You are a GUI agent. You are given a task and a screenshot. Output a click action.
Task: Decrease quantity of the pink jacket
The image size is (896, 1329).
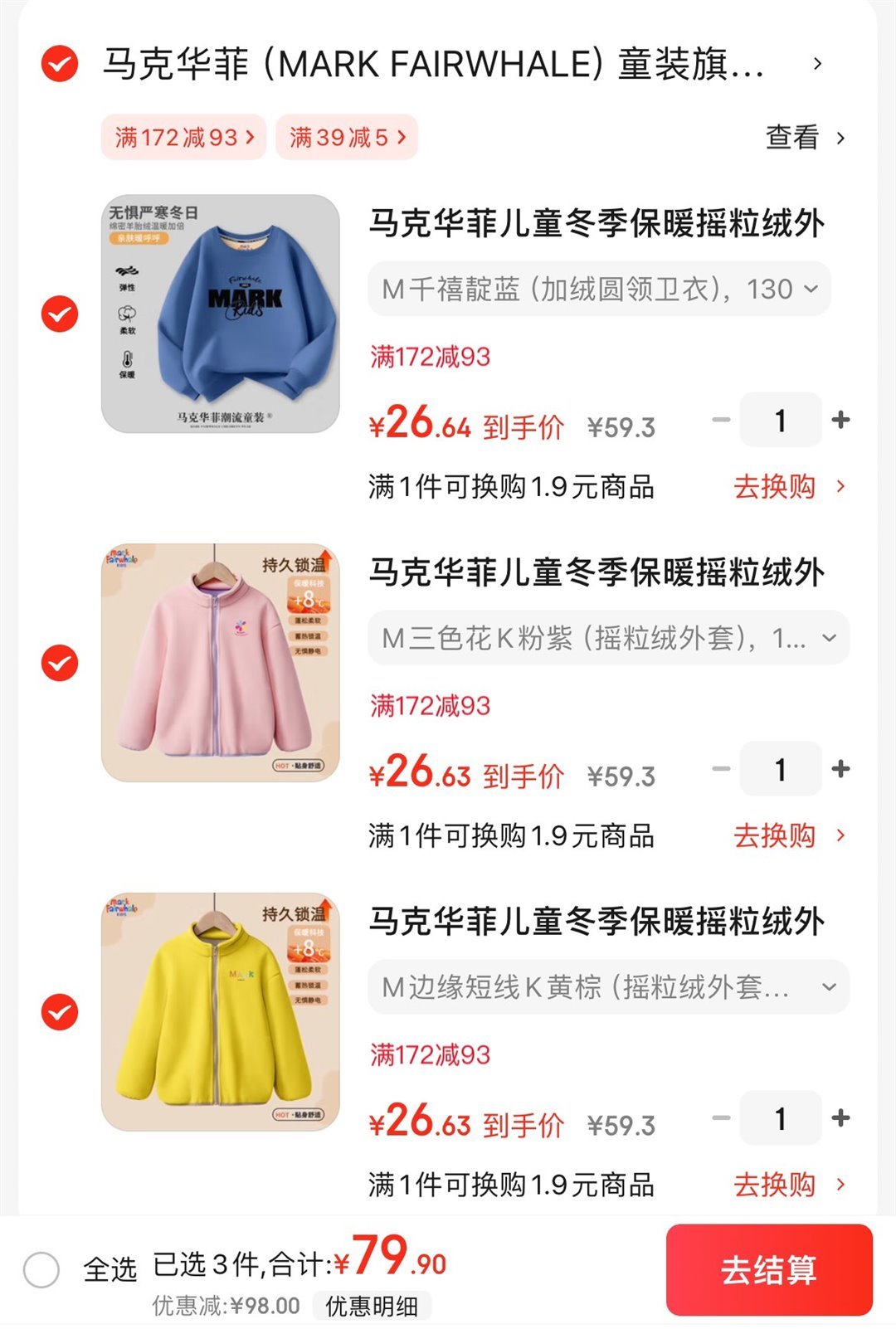[x=718, y=769]
